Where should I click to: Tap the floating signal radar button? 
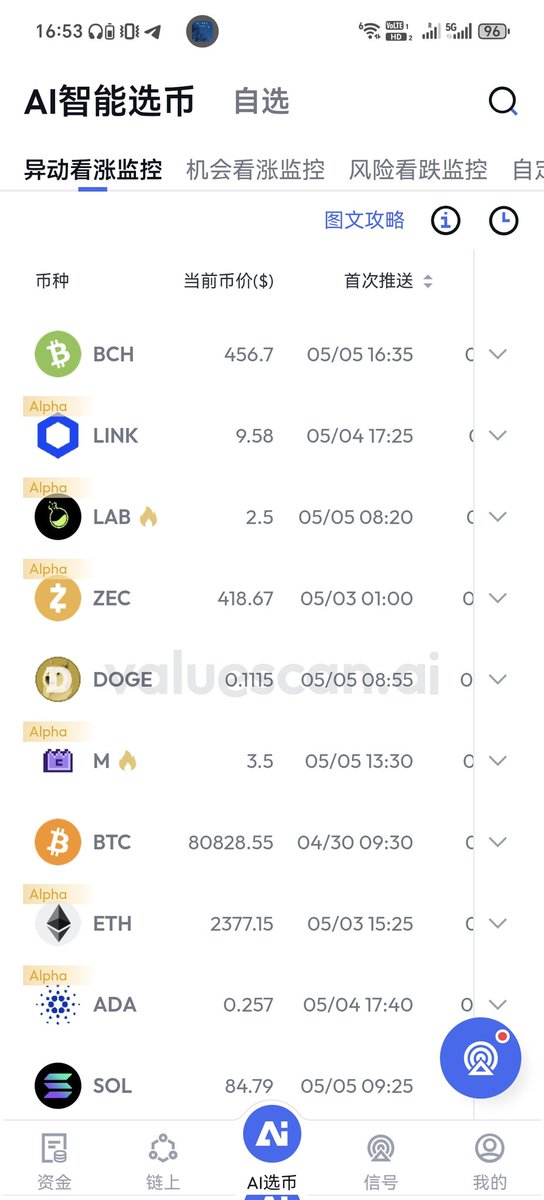point(481,1058)
